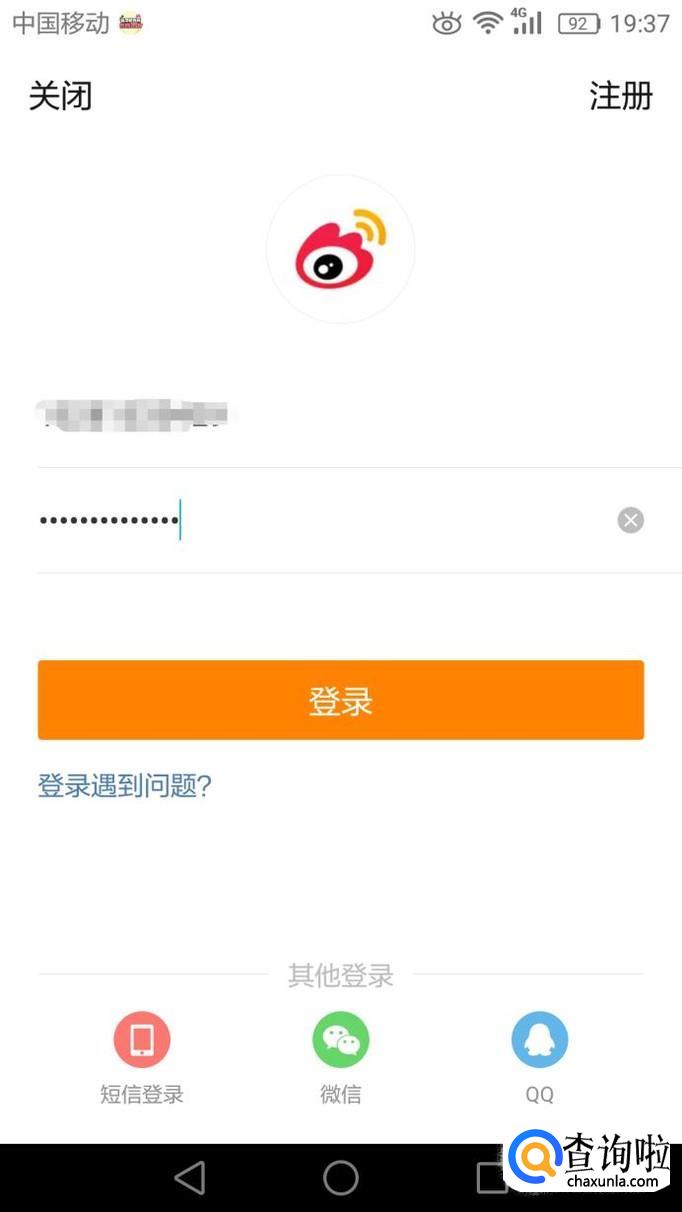682x1212 pixels.
Task: Open the 注册 registration page
Action: click(621, 96)
